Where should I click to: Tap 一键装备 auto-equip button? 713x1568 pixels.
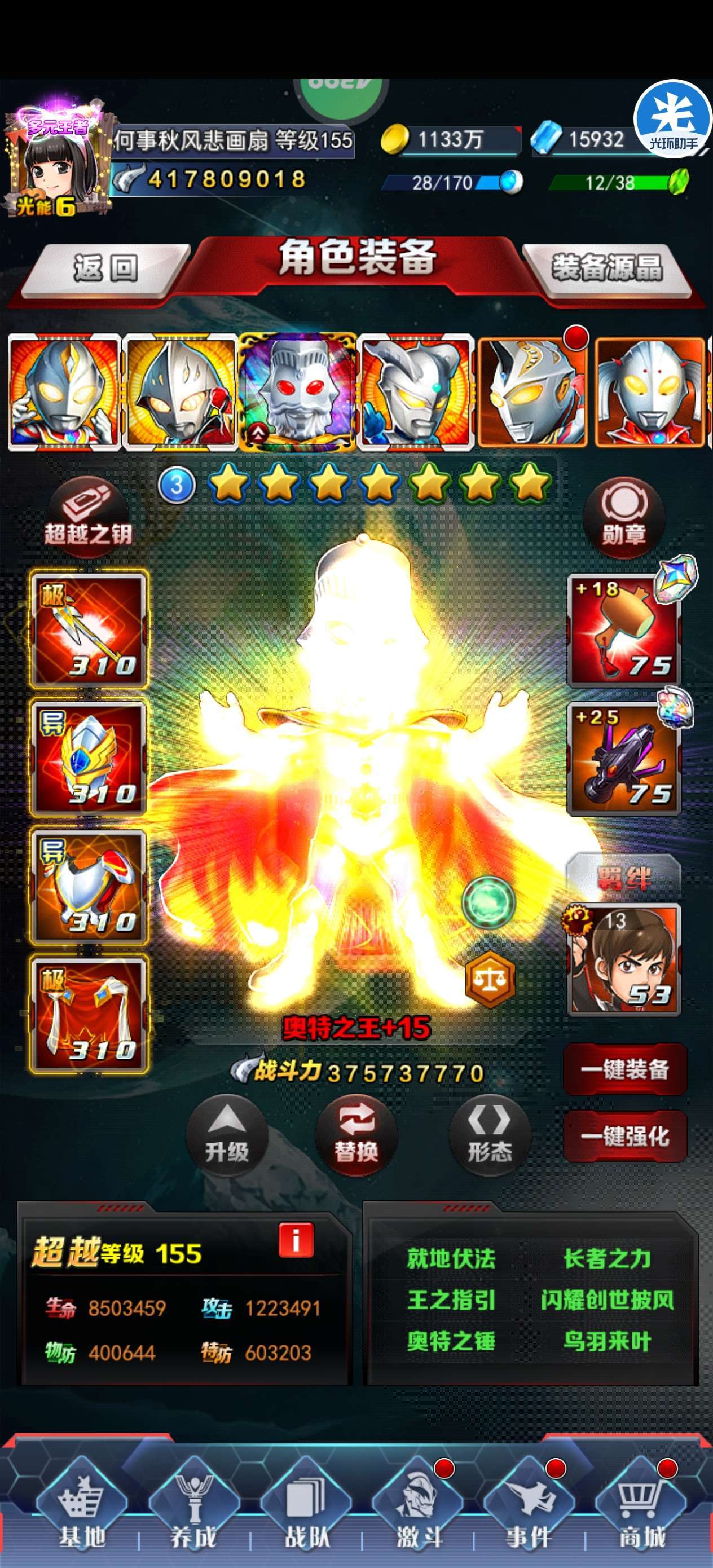626,1069
